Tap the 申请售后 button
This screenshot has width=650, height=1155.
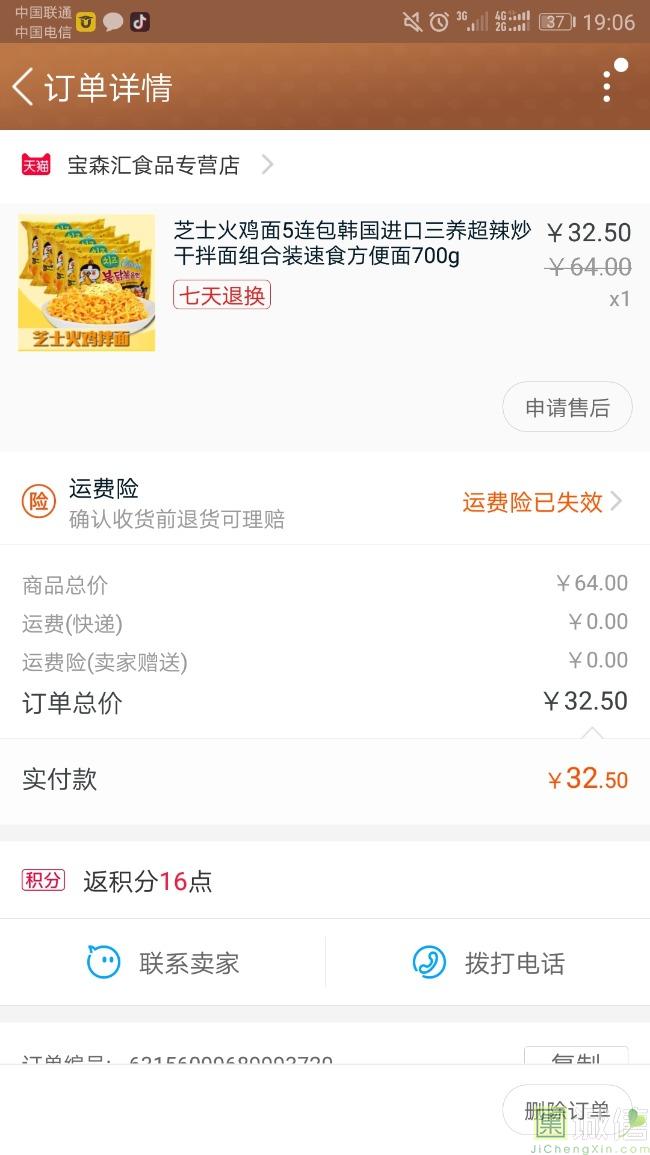coord(567,407)
